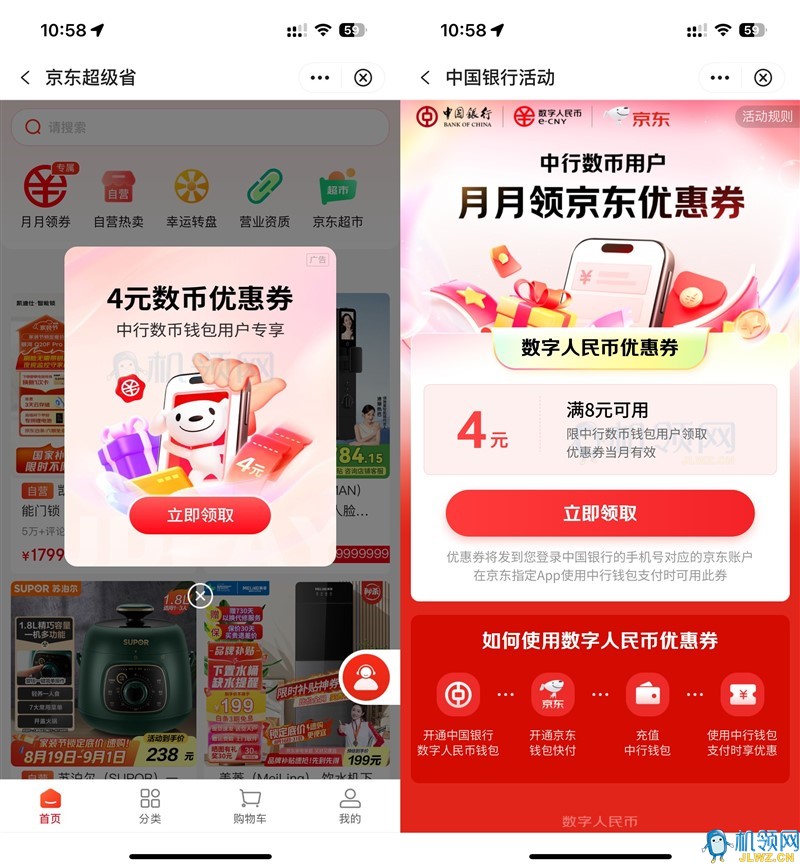View the 活动规则 activity rules
The width and height of the screenshot is (800, 867).
coord(766,117)
